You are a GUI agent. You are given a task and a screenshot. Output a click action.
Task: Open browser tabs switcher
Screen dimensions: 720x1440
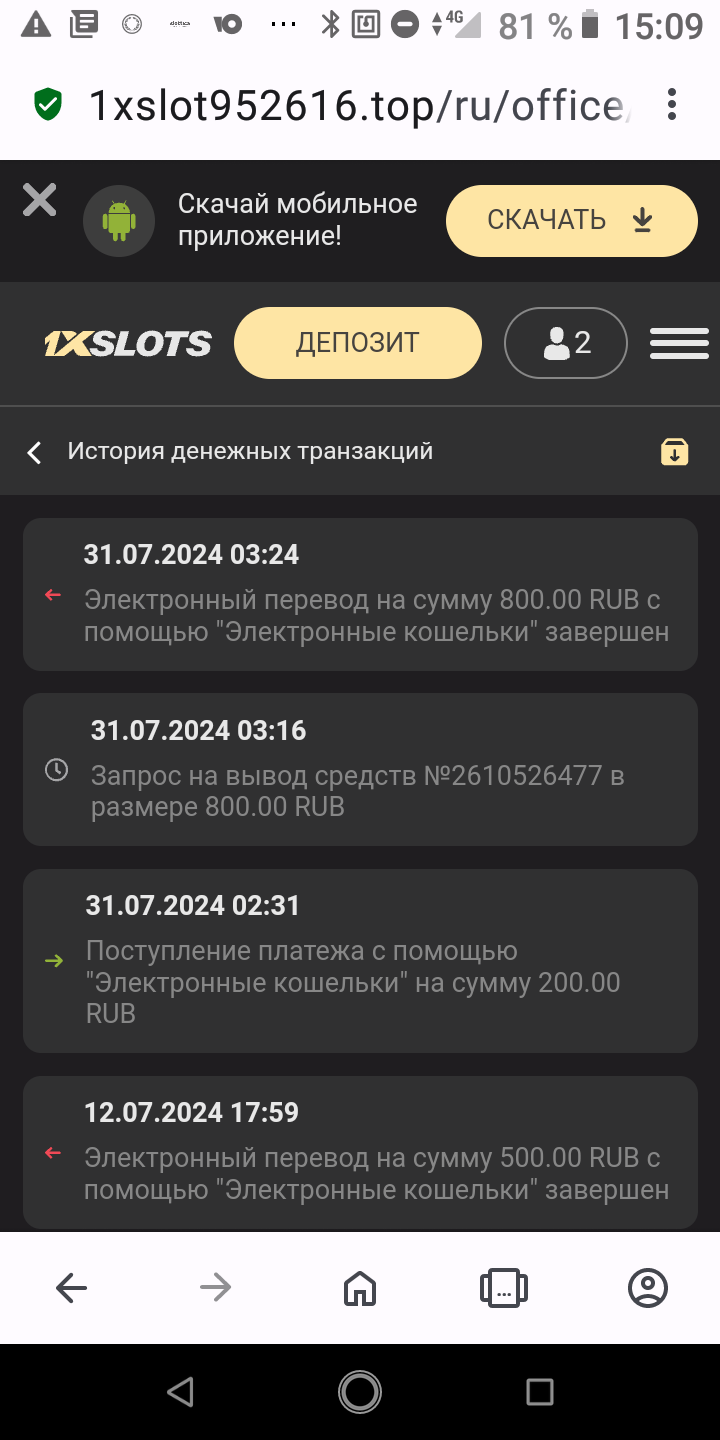(504, 1288)
